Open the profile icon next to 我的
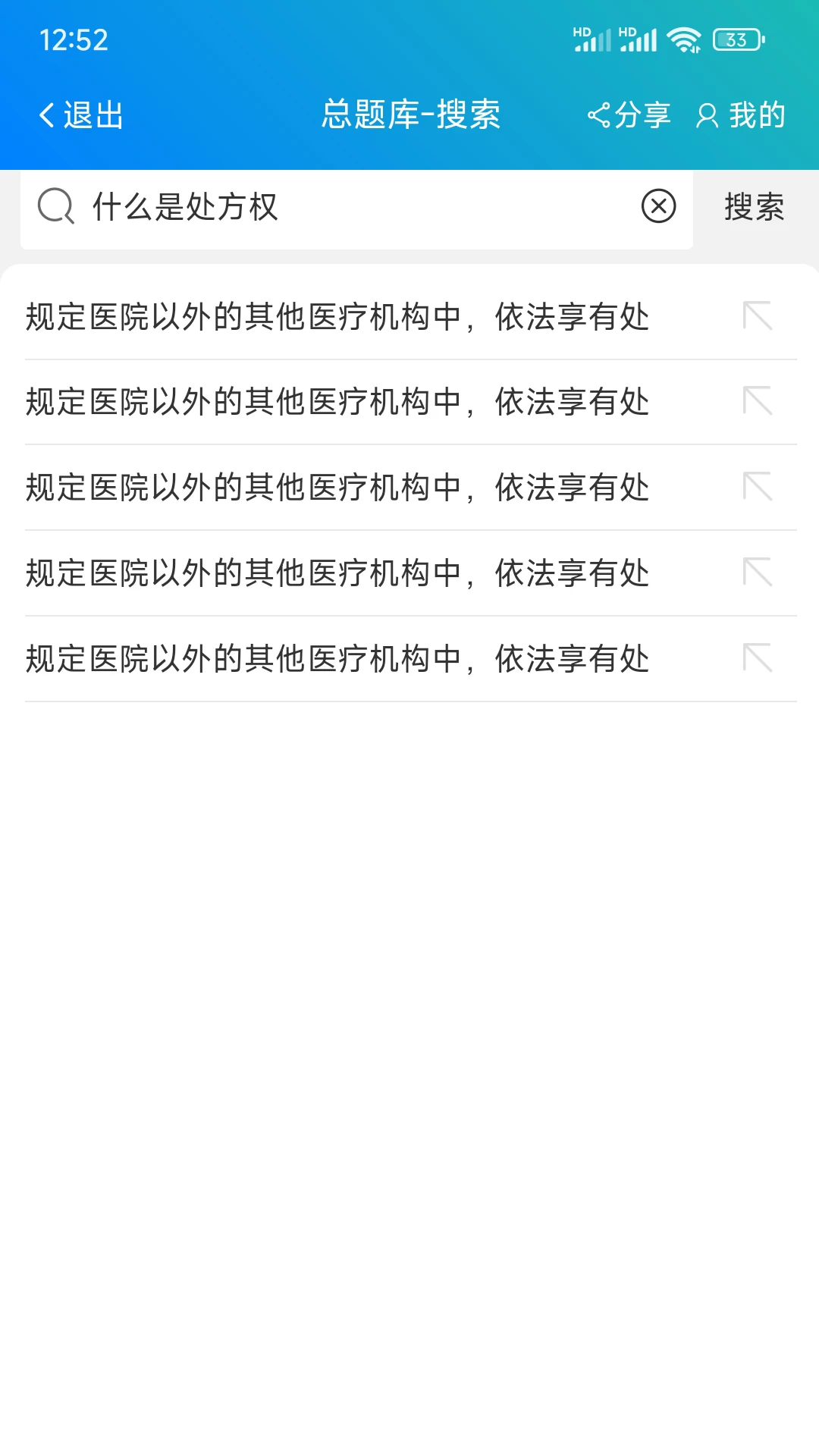 click(x=707, y=115)
